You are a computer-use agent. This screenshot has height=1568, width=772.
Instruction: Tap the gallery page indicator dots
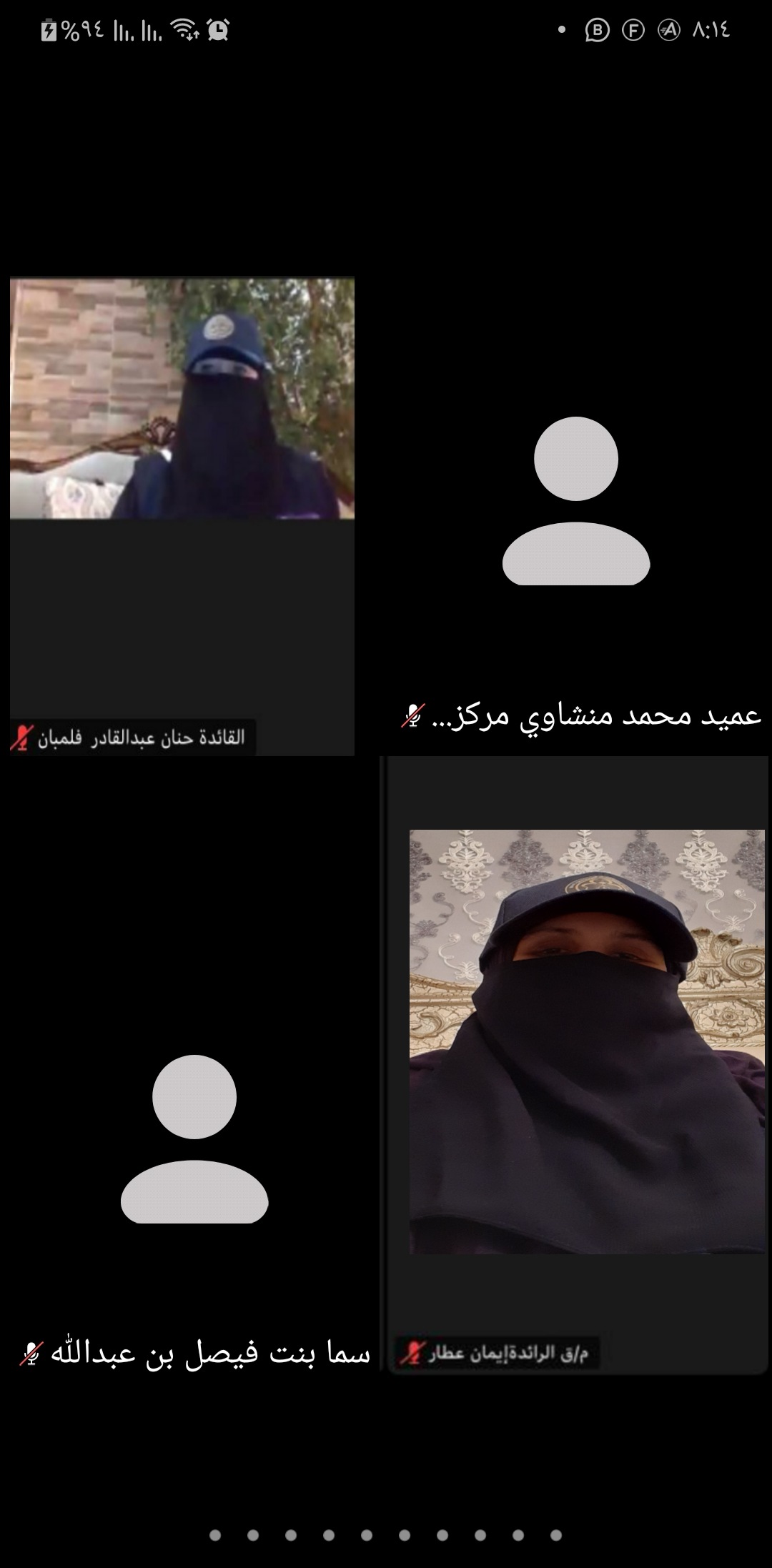[386, 1534]
